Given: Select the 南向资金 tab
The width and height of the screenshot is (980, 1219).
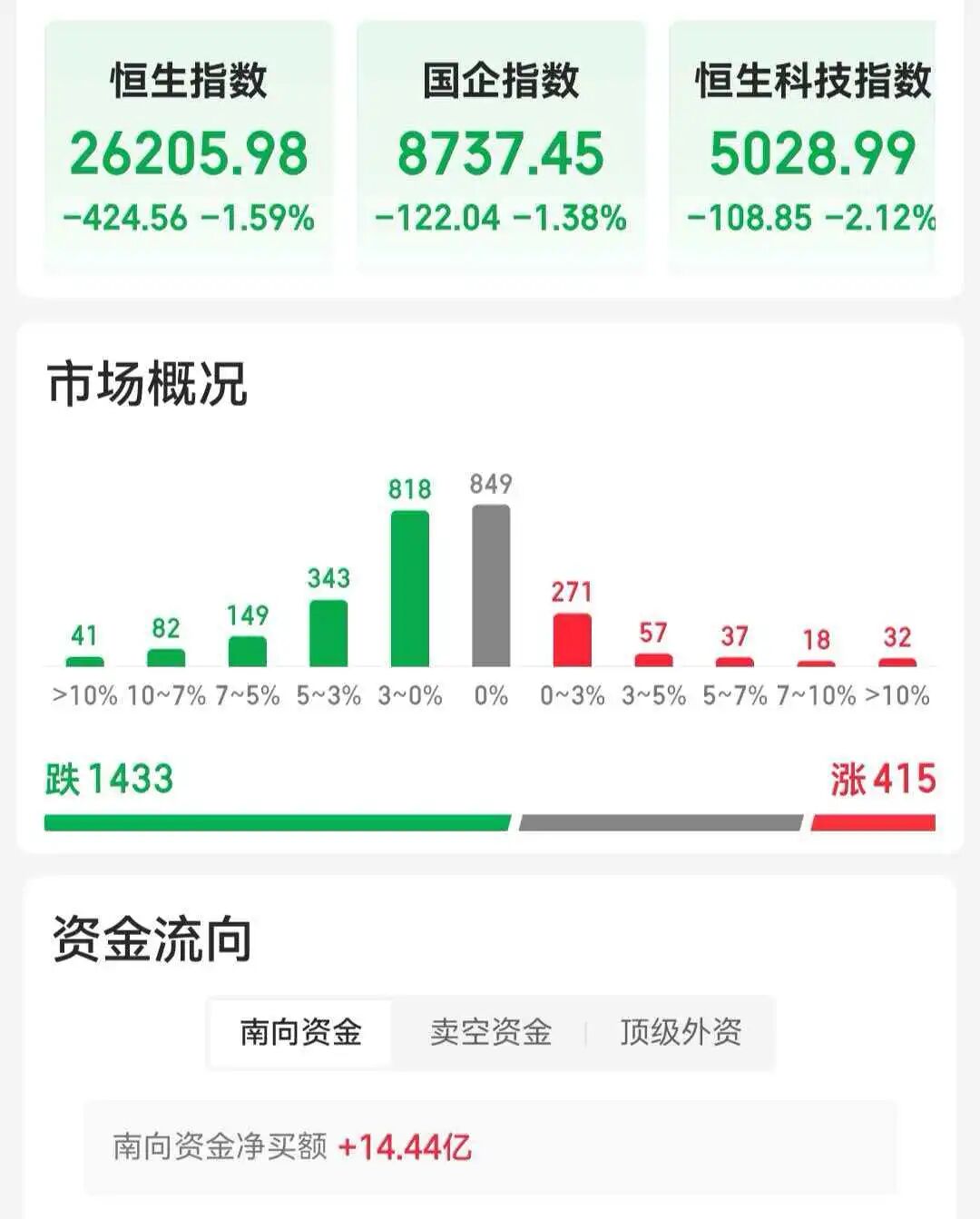Looking at the screenshot, I should (x=300, y=1032).
